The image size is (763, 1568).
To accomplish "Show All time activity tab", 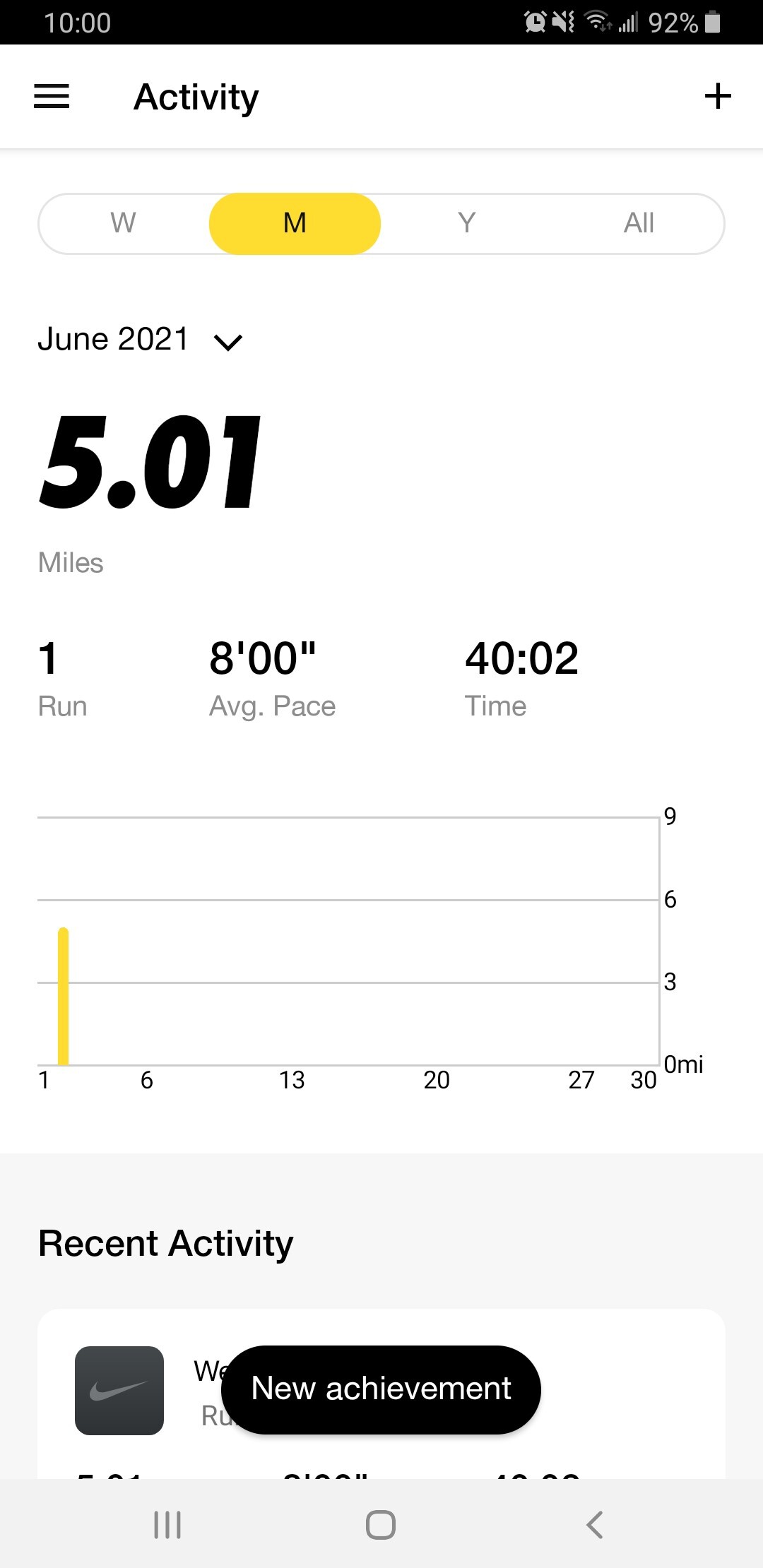I will pyautogui.click(x=639, y=223).
